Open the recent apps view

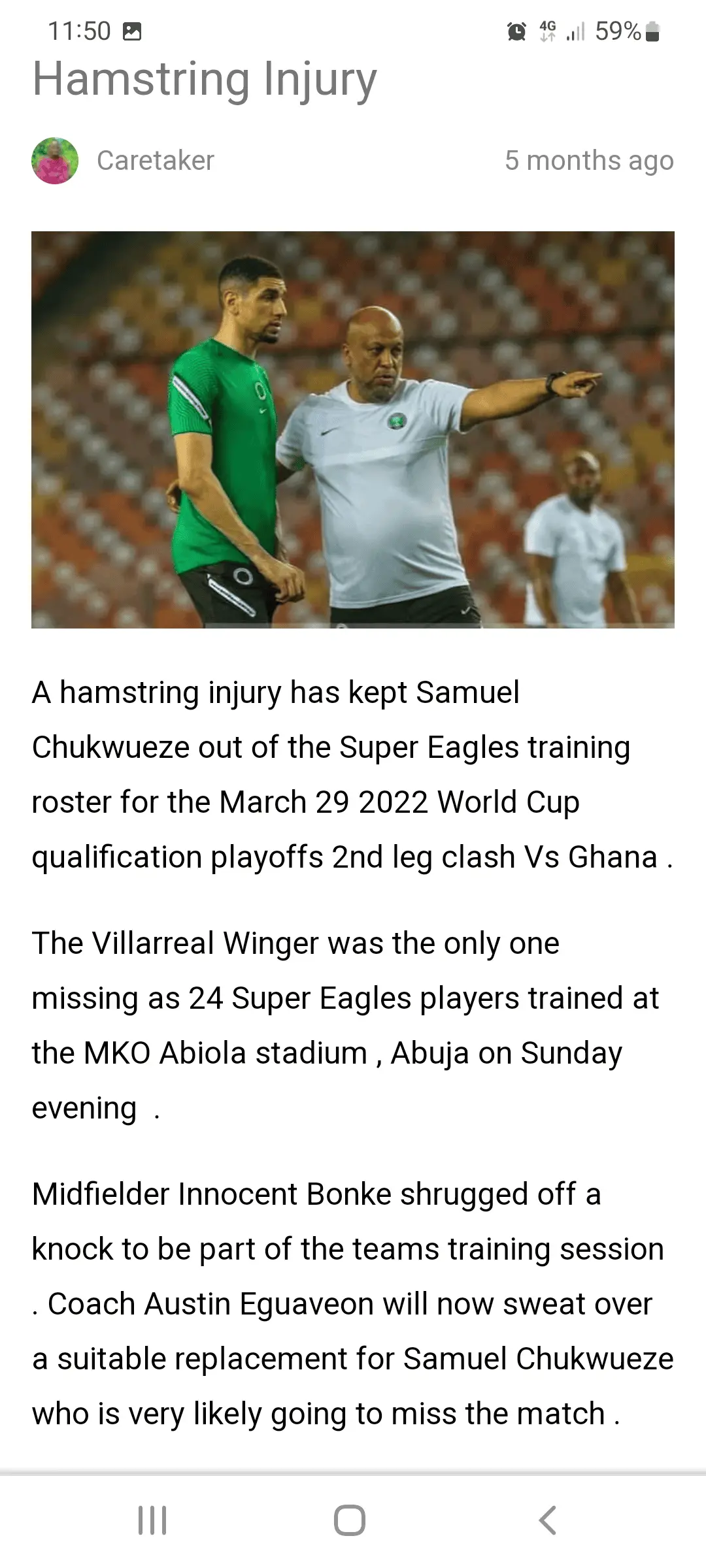[x=152, y=1520]
